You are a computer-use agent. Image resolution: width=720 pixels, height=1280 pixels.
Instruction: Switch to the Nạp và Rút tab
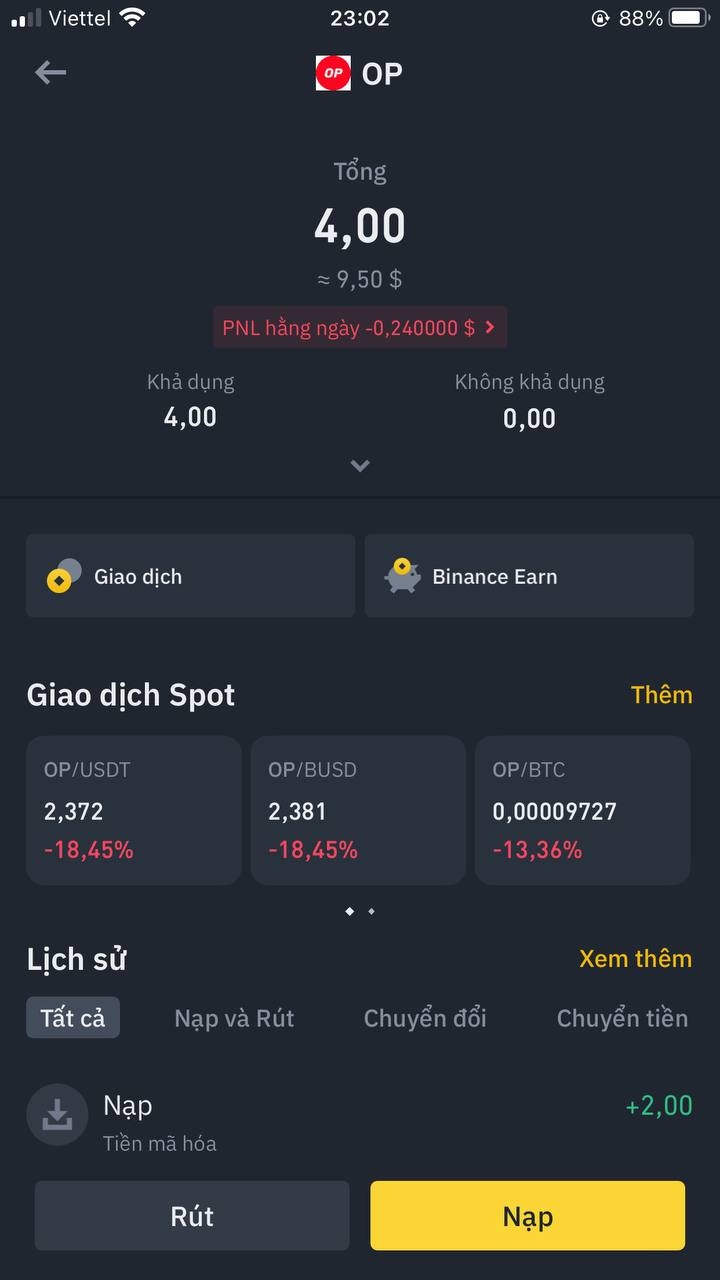pos(234,1018)
